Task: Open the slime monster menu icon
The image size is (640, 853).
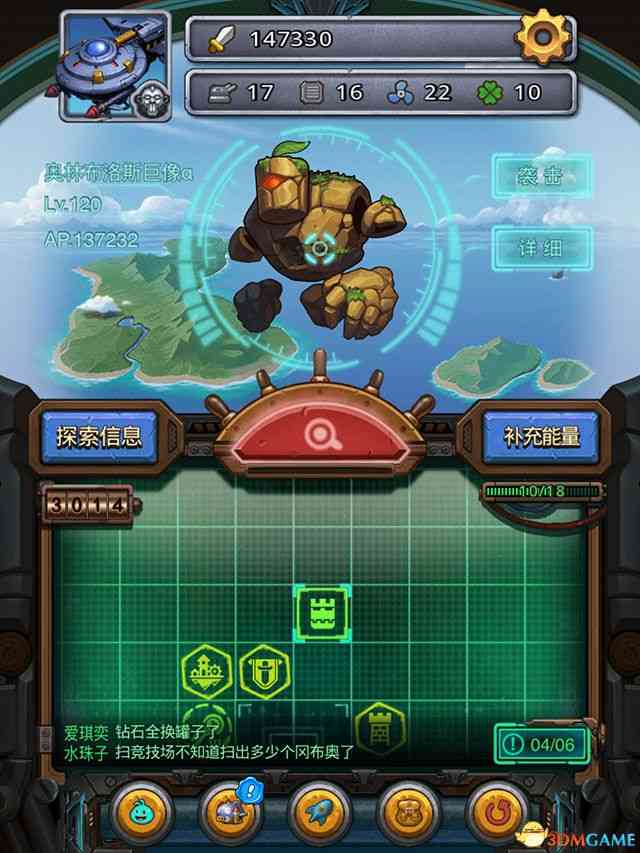Action: [x=143, y=808]
